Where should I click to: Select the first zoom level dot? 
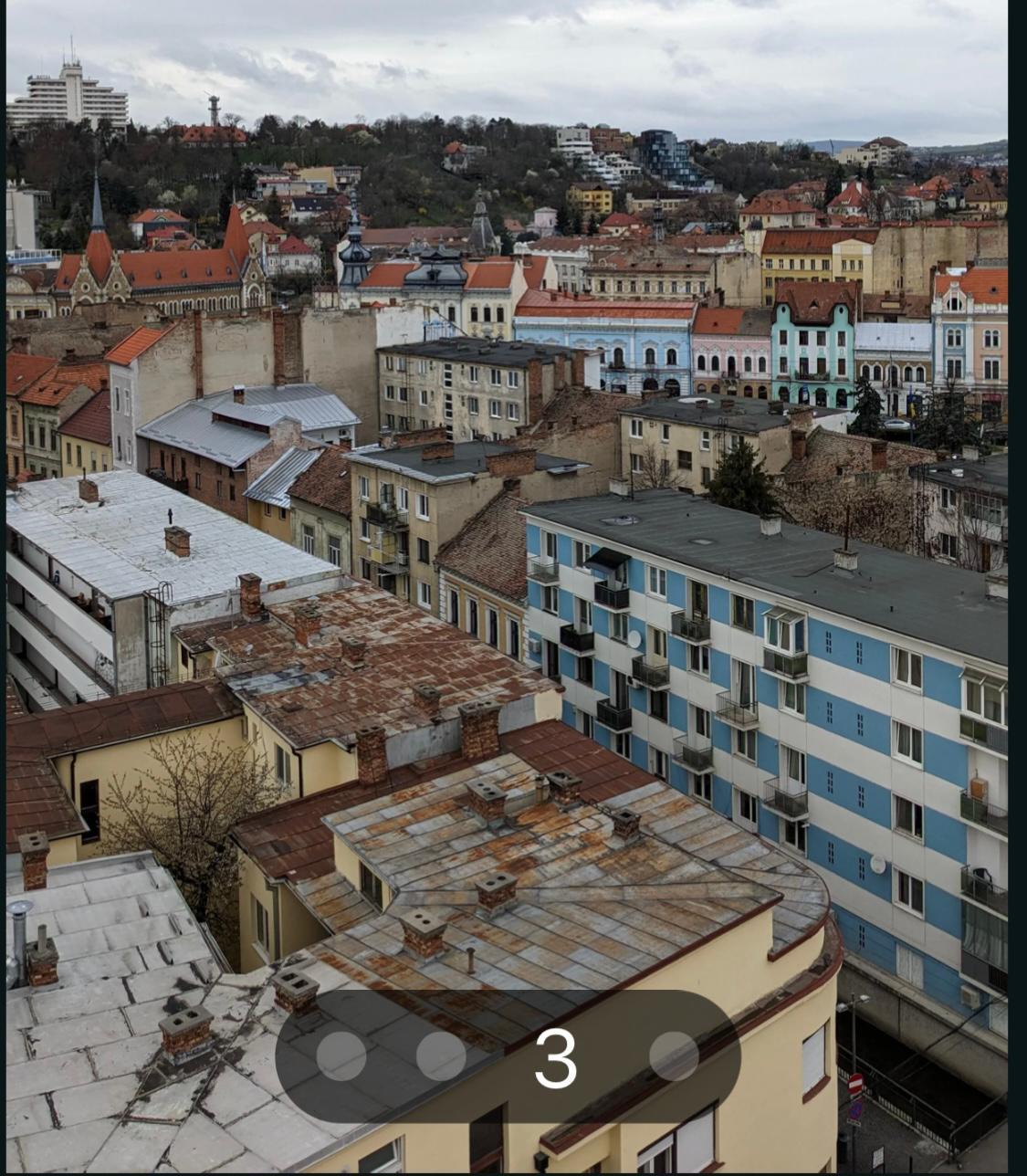(341, 1056)
